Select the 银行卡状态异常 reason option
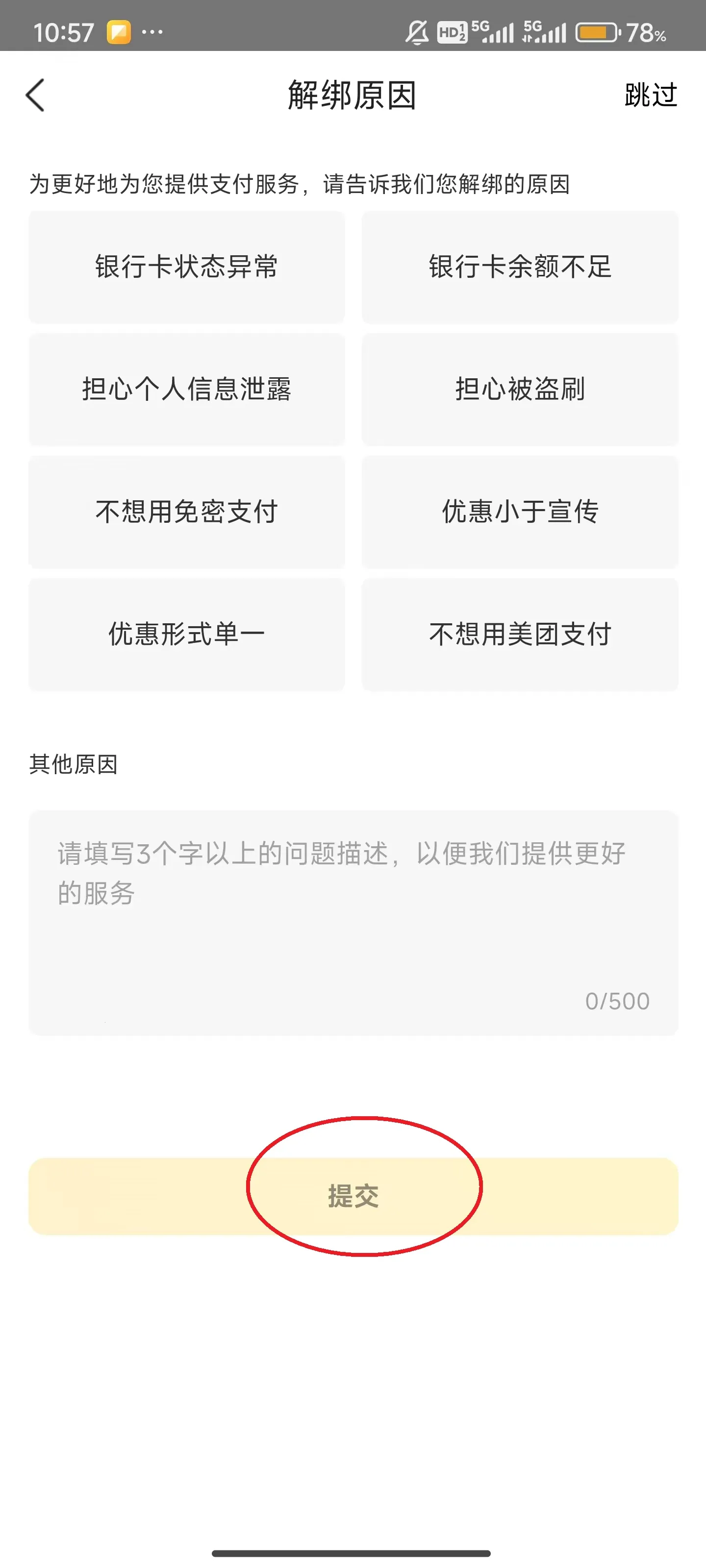Viewport: 706px width, 1568px height. tap(186, 267)
